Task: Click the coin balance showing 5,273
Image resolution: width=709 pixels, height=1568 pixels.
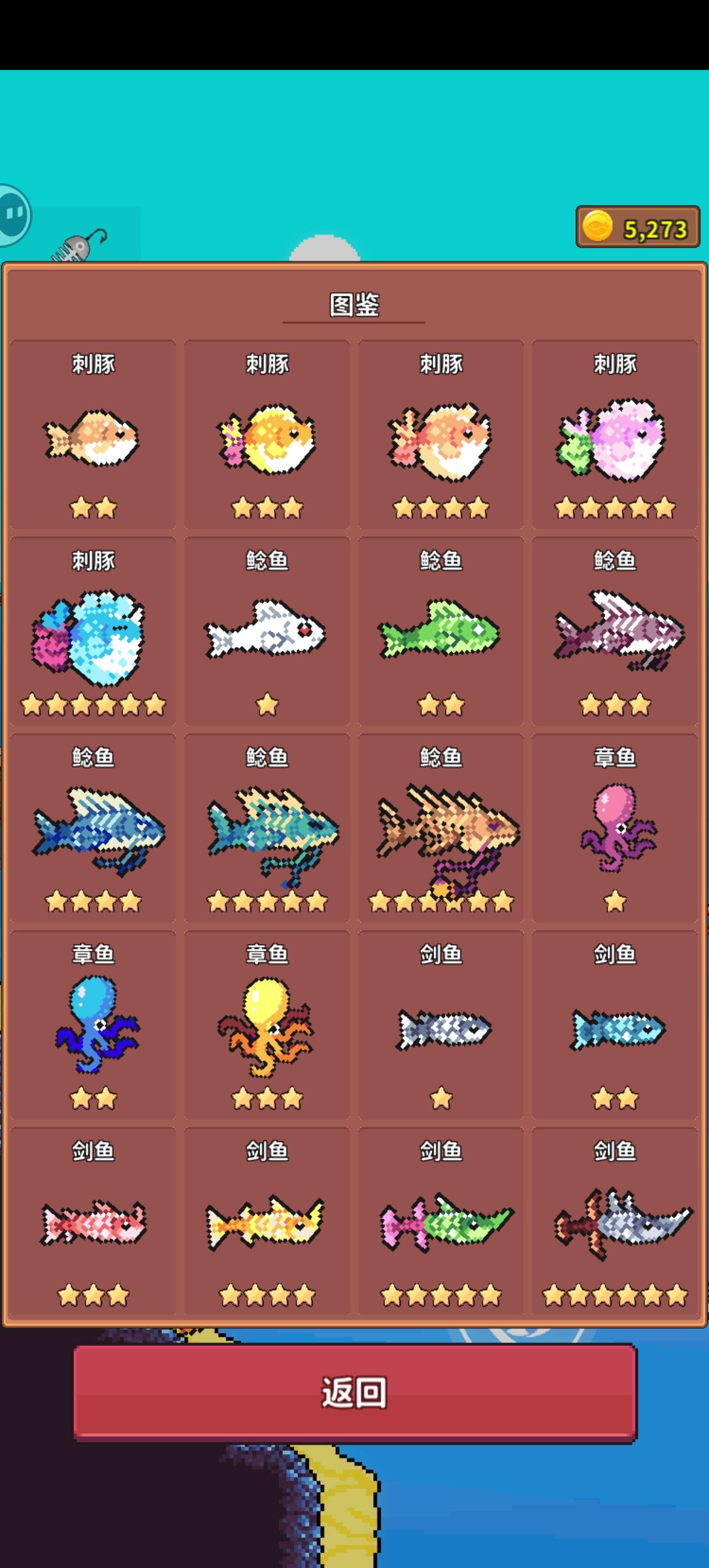Action: [636, 225]
